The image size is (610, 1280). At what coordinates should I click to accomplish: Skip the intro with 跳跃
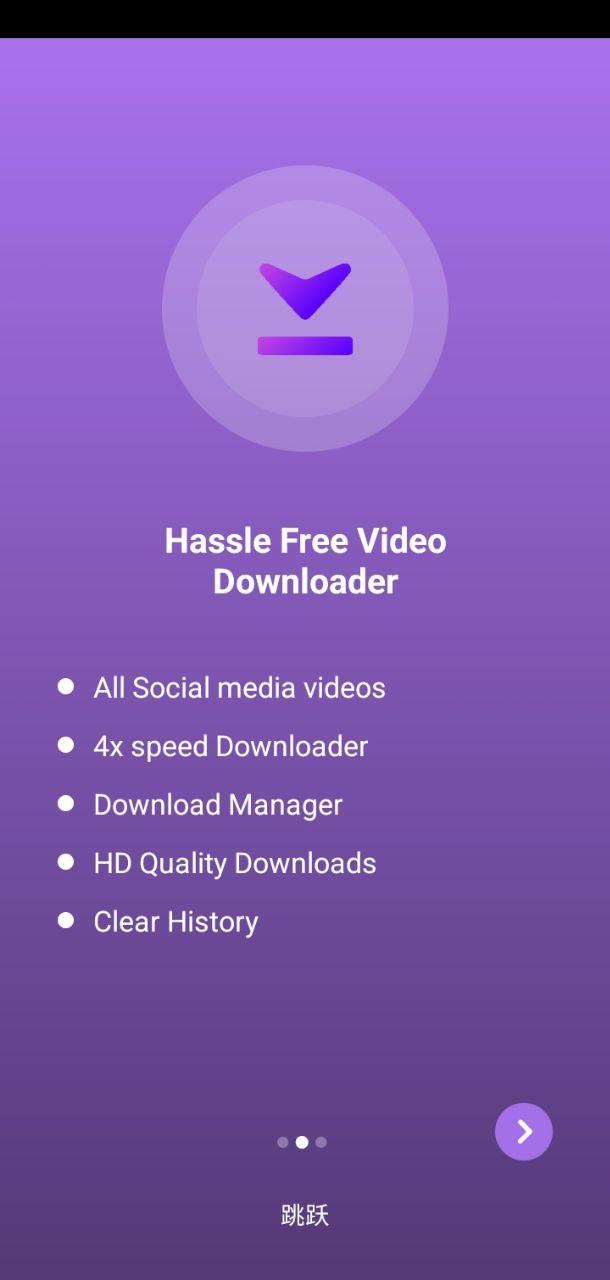click(x=305, y=1215)
